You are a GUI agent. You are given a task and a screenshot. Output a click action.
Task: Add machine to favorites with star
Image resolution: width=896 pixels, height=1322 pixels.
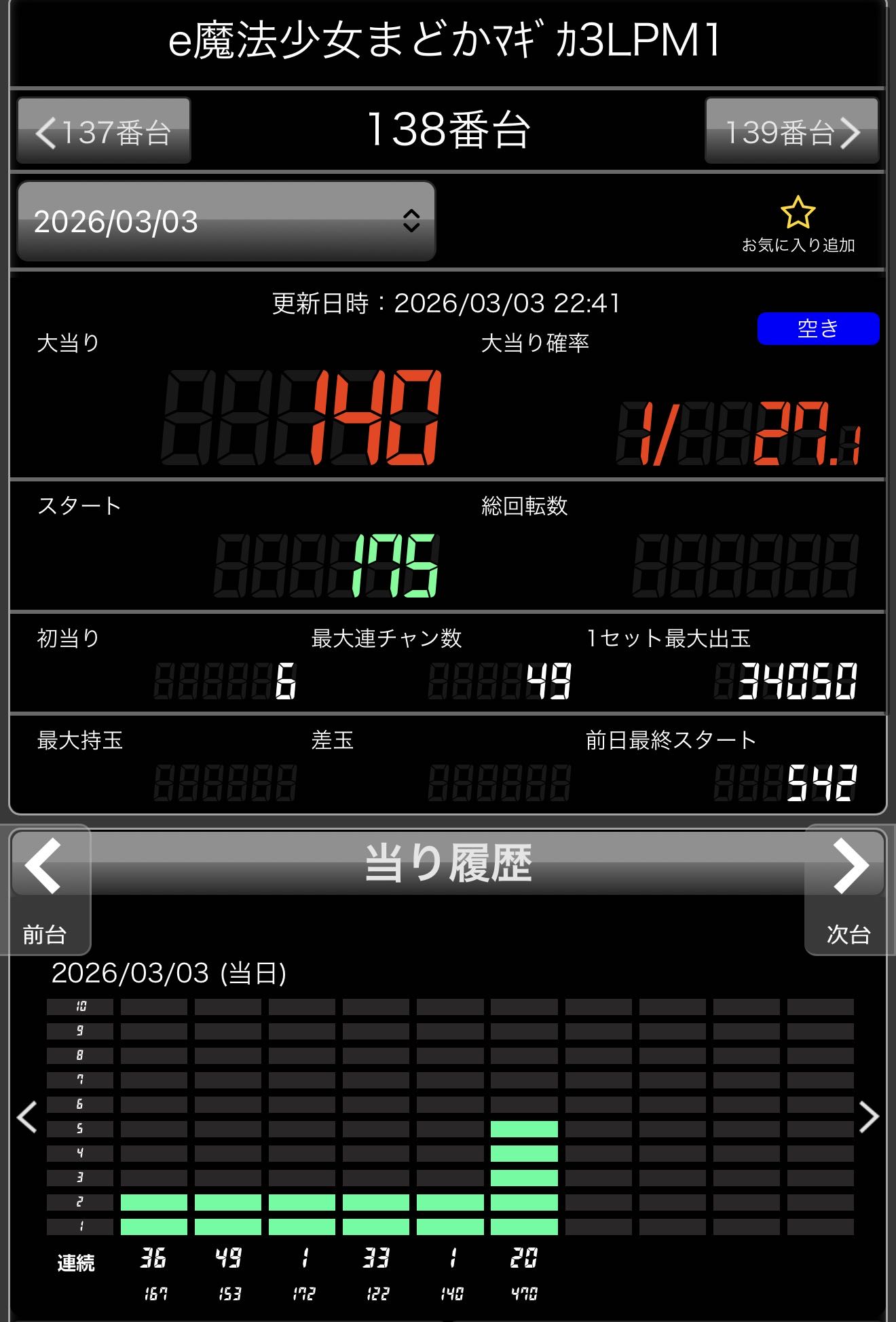pyautogui.click(x=798, y=223)
